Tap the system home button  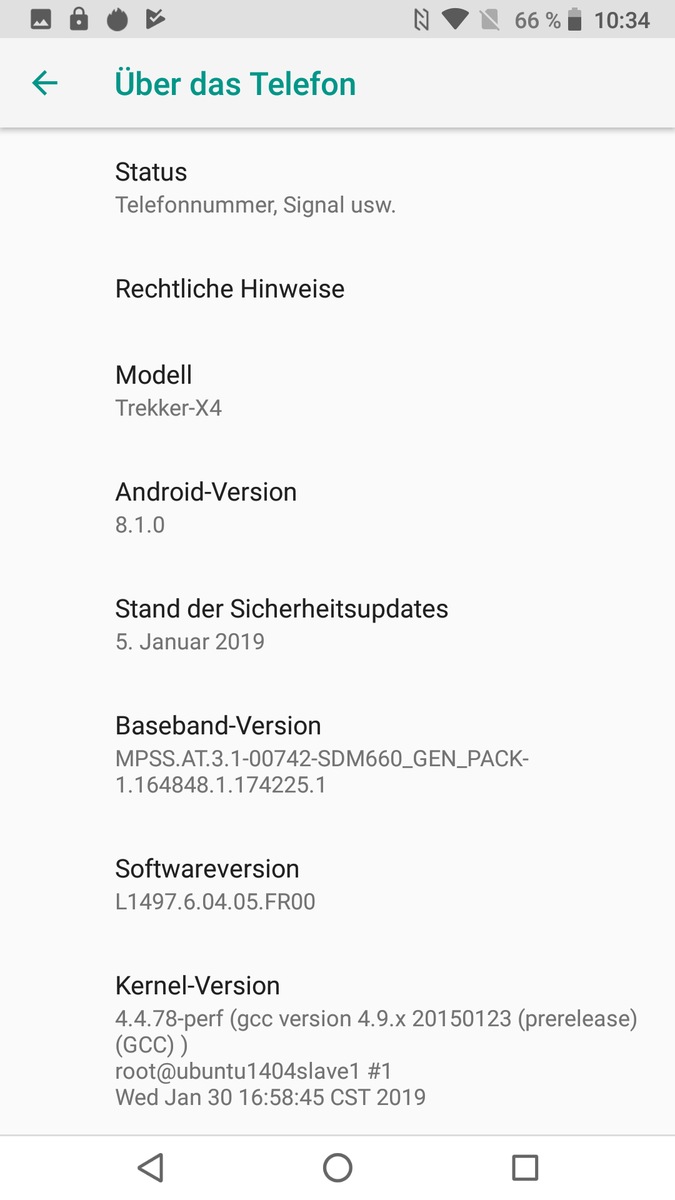click(337, 1167)
